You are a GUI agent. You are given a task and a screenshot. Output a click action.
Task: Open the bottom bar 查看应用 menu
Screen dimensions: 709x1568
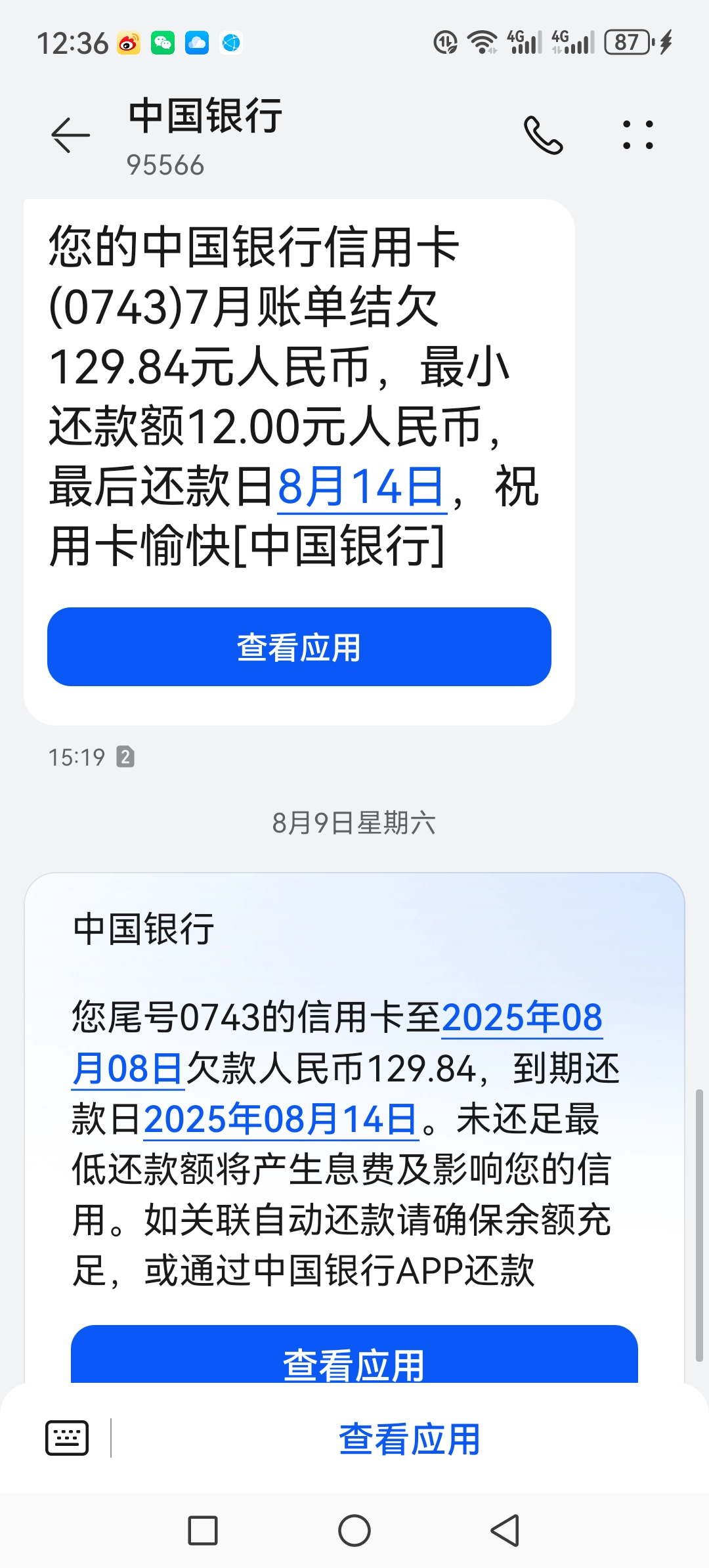pos(409,1439)
